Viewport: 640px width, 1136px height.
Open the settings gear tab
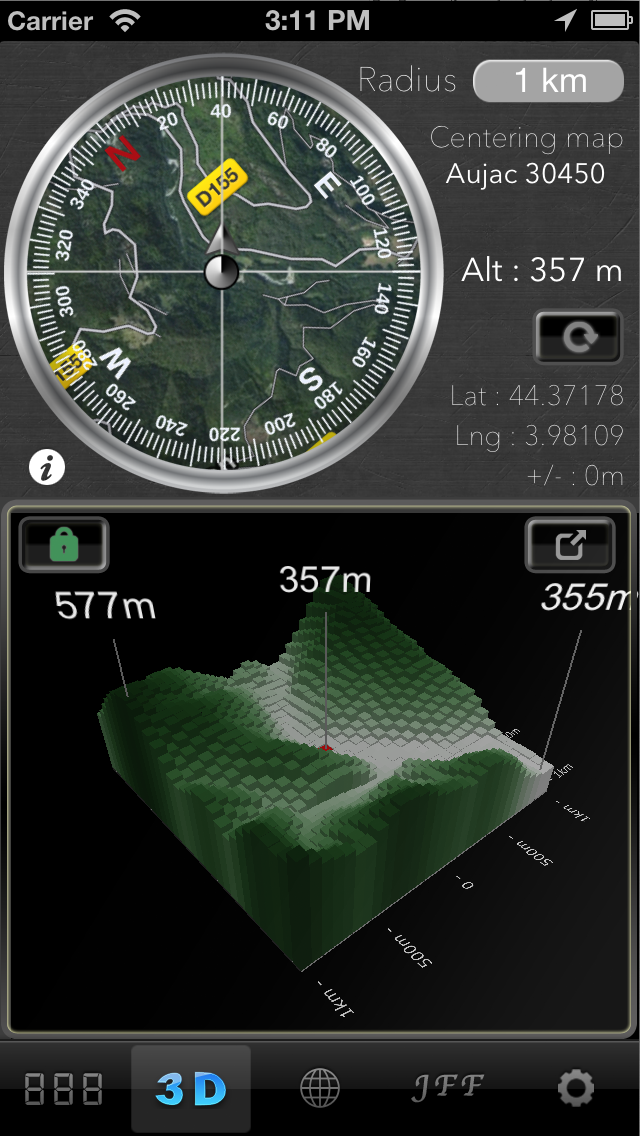(576, 1088)
